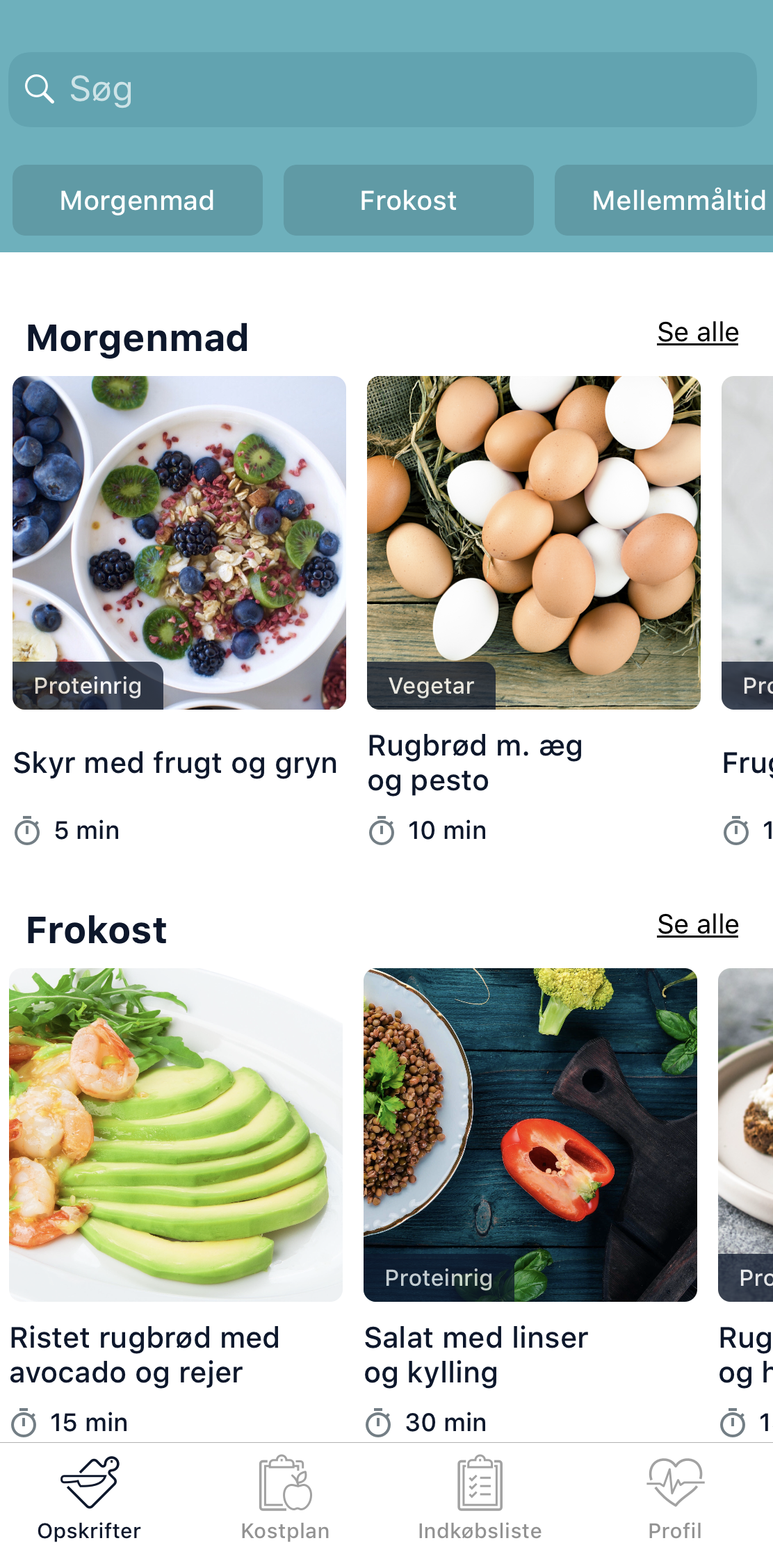Open the Skyr med frugt og gryn recipe
Viewport: 773px width, 1568px height.
[179, 543]
